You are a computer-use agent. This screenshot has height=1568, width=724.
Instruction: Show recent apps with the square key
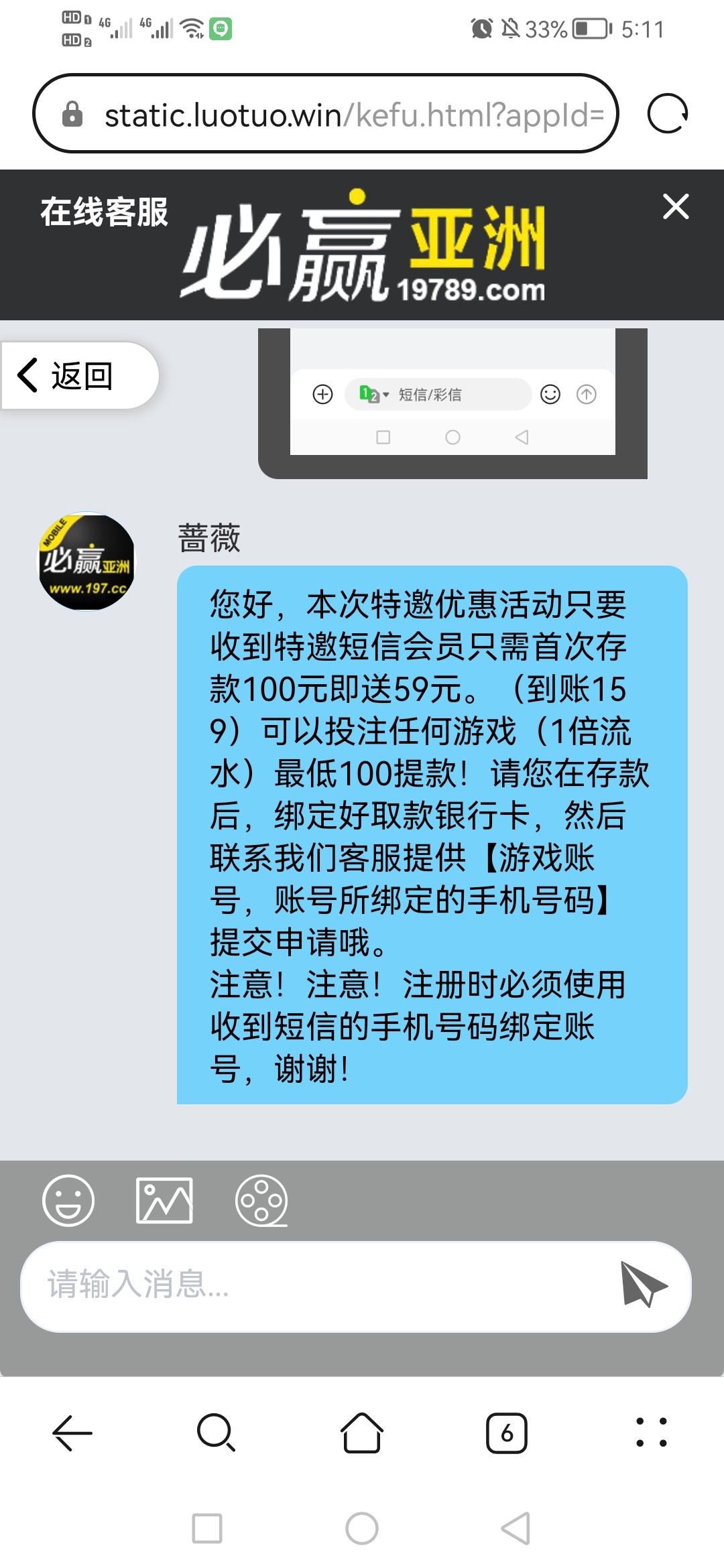[x=207, y=1528]
